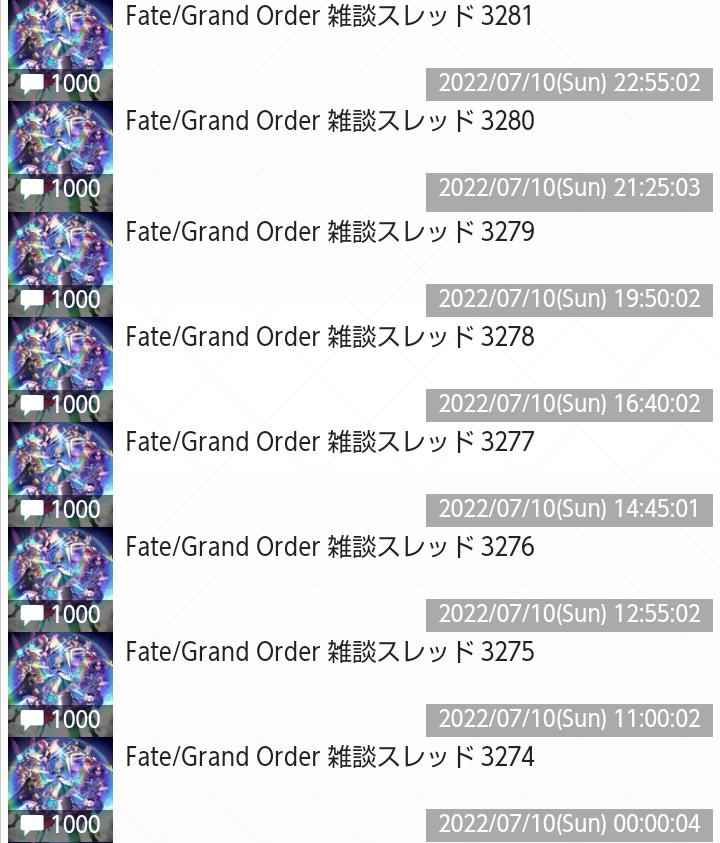Screen dimensions: 720x843
Task: View Fate/Grand Order 雑談スレッド 3279
Action: click(330, 232)
